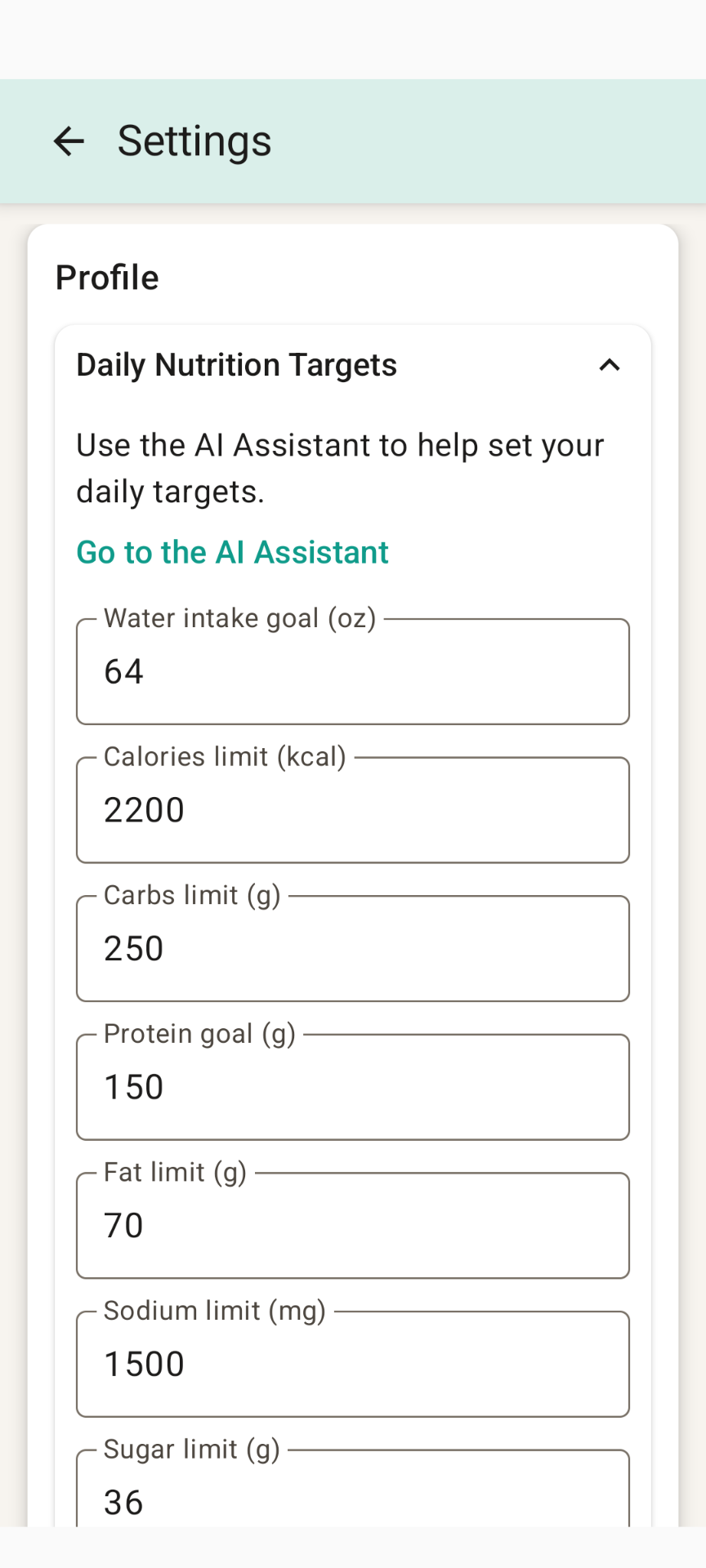Click the Carbs limit (g) label
Screen dimensions: 706x1568
click(x=191, y=895)
